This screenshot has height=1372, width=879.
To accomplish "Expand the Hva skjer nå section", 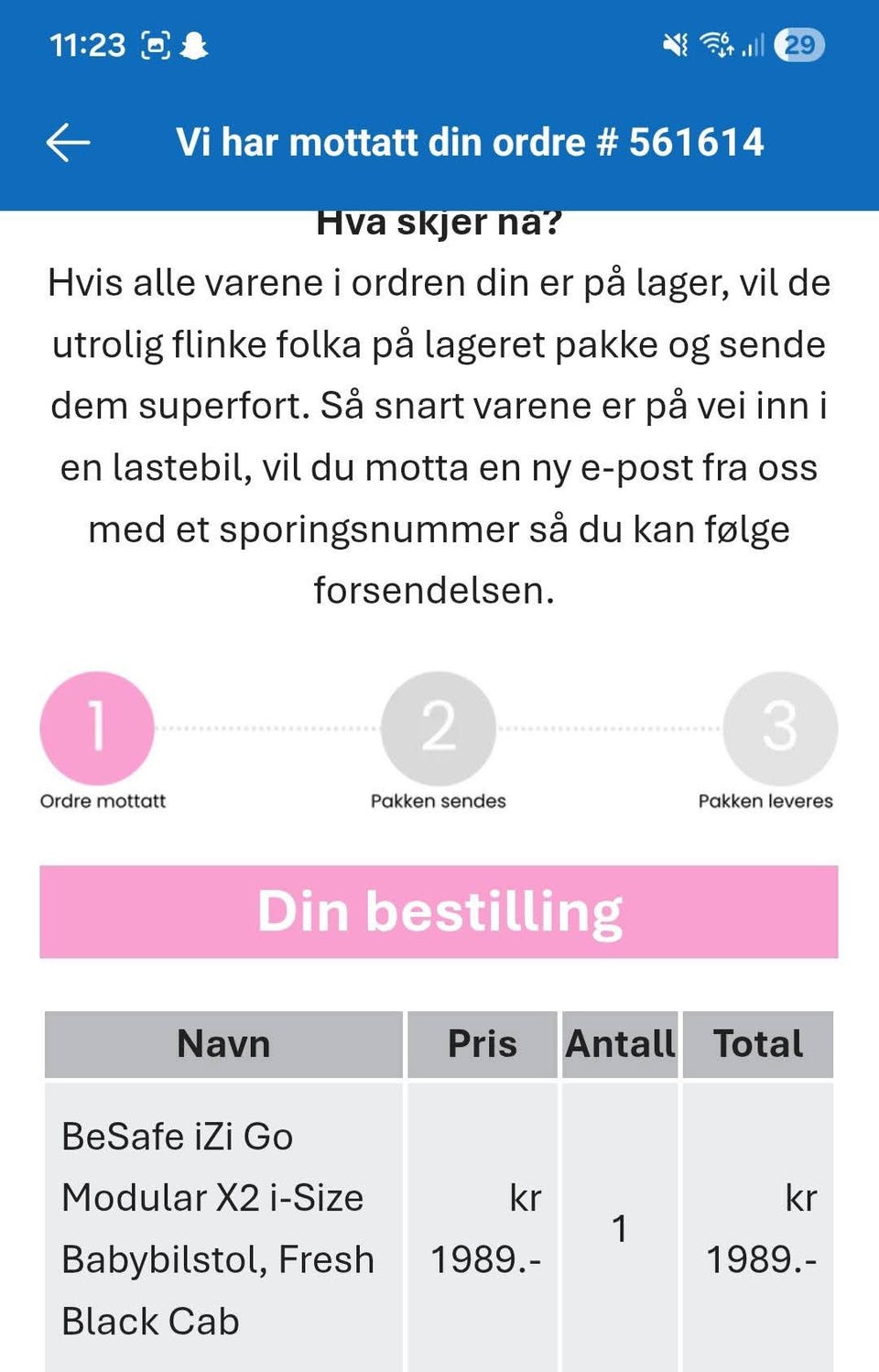I will [x=439, y=217].
